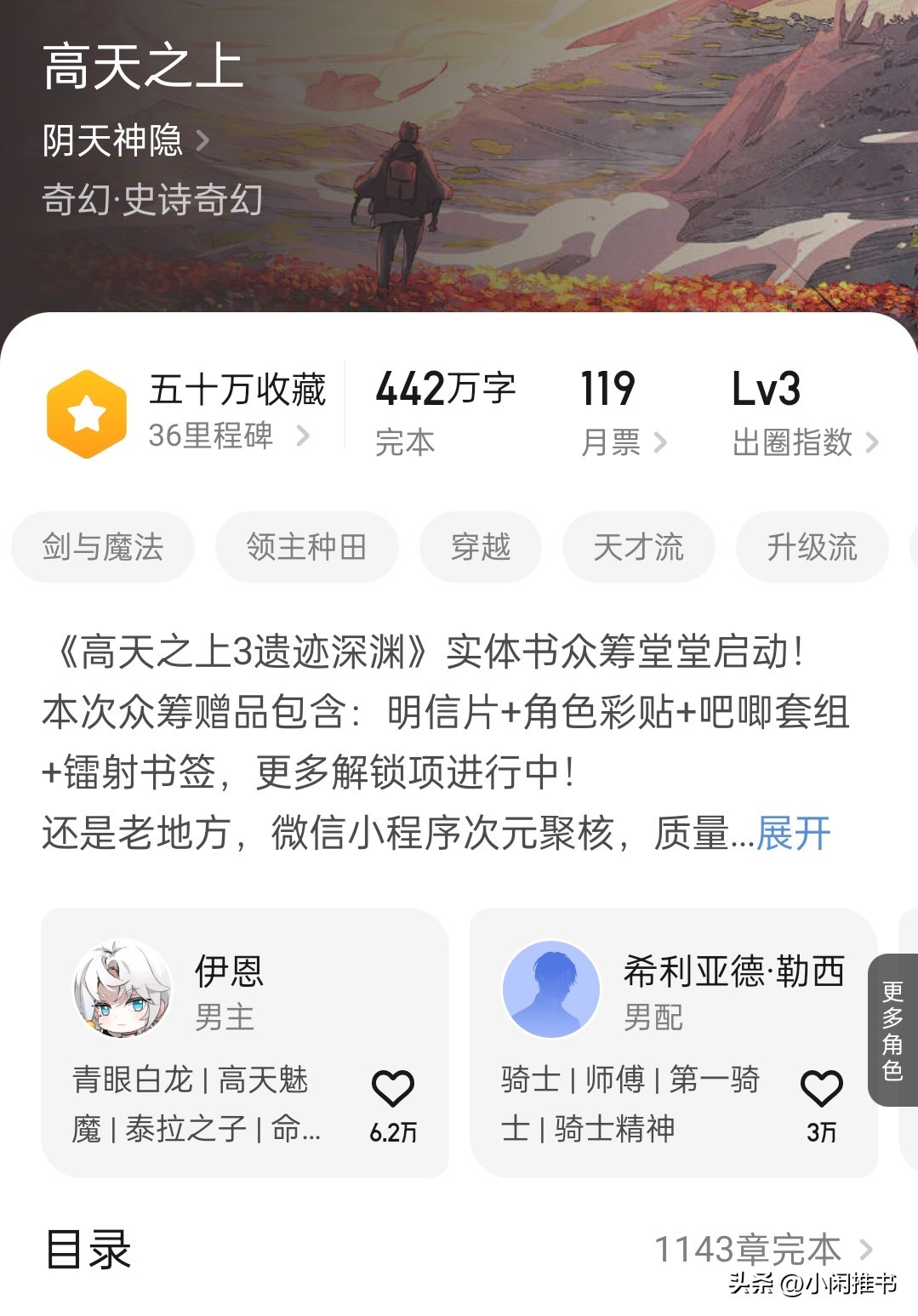Tap the 领主种田 tag chip
Screen dimensions: 918x1316
tap(306, 547)
